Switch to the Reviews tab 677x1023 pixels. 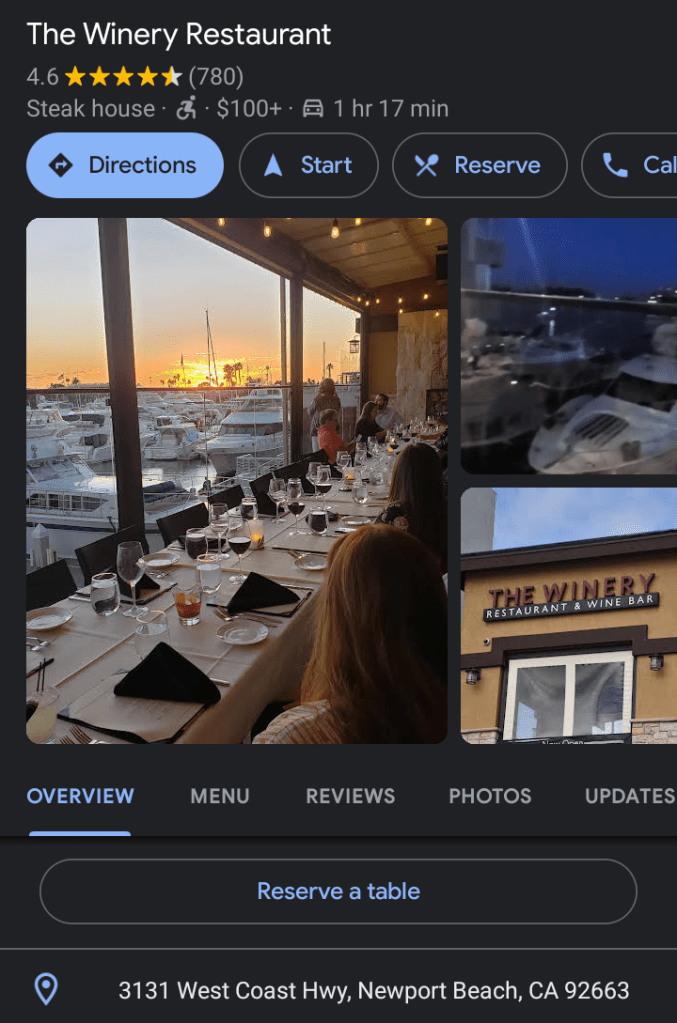(x=350, y=796)
